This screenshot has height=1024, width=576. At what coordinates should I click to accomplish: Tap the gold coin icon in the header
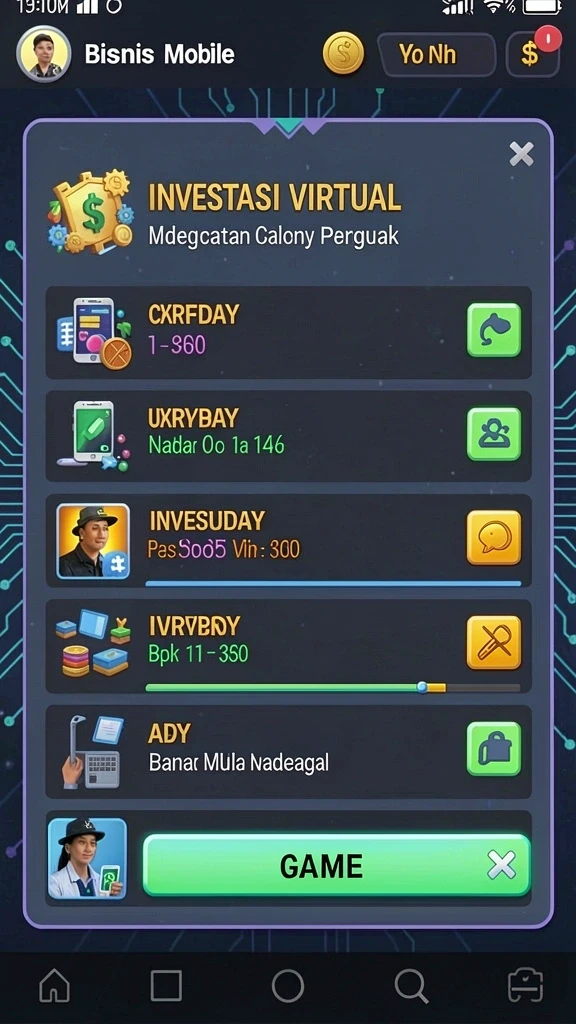click(x=344, y=53)
